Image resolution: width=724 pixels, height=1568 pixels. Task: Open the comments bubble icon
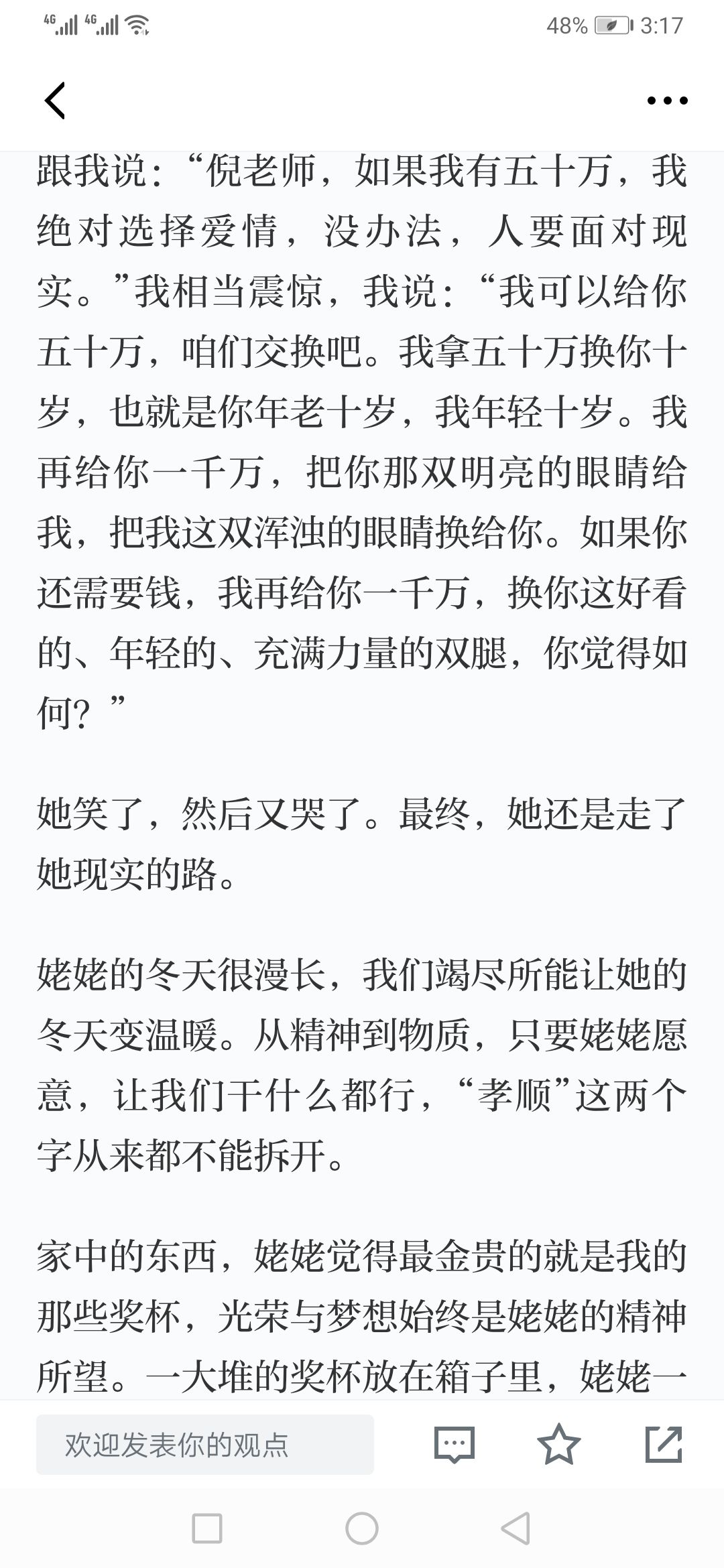[455, 1444]
